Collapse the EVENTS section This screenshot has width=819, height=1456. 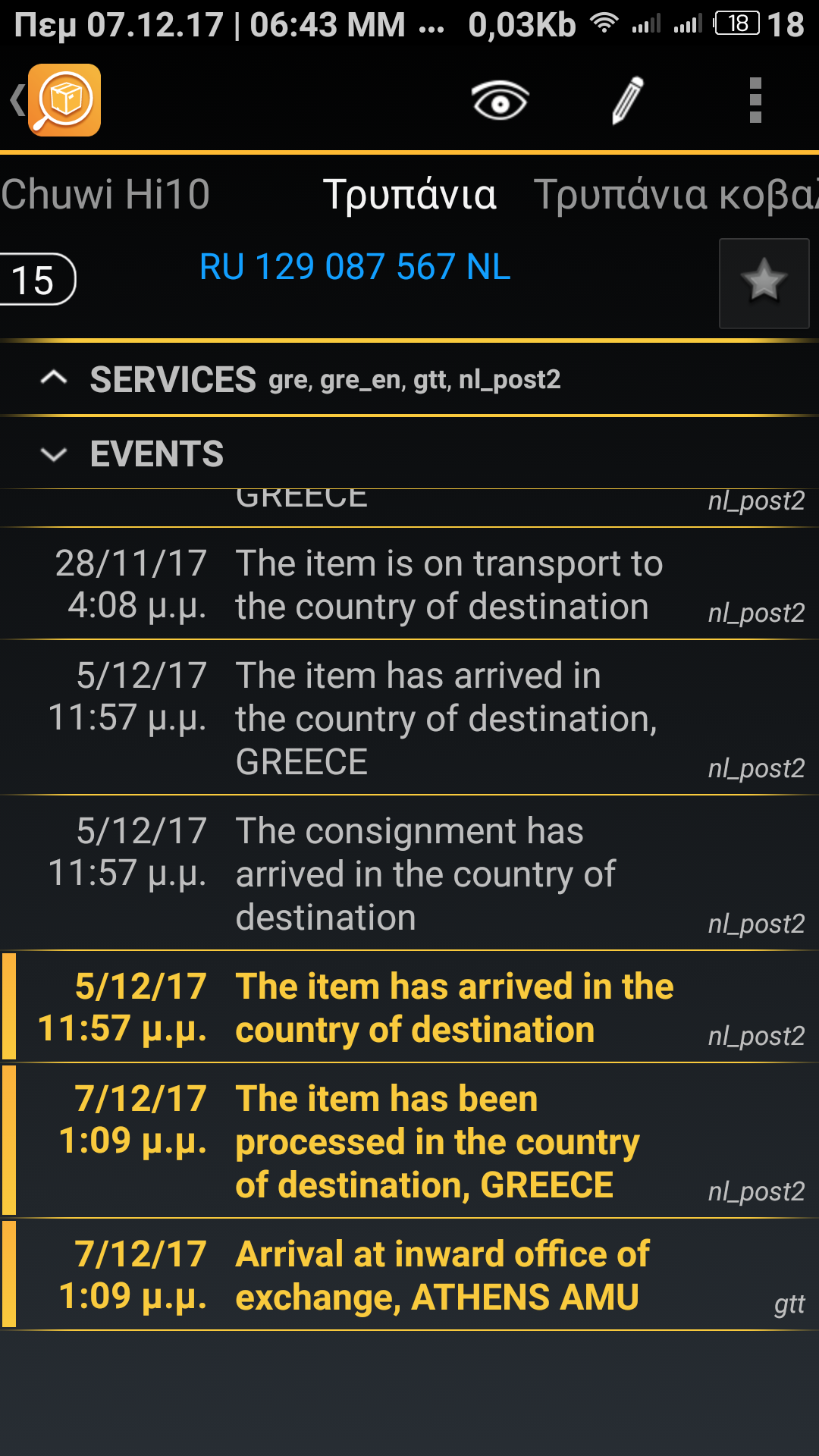156,454
